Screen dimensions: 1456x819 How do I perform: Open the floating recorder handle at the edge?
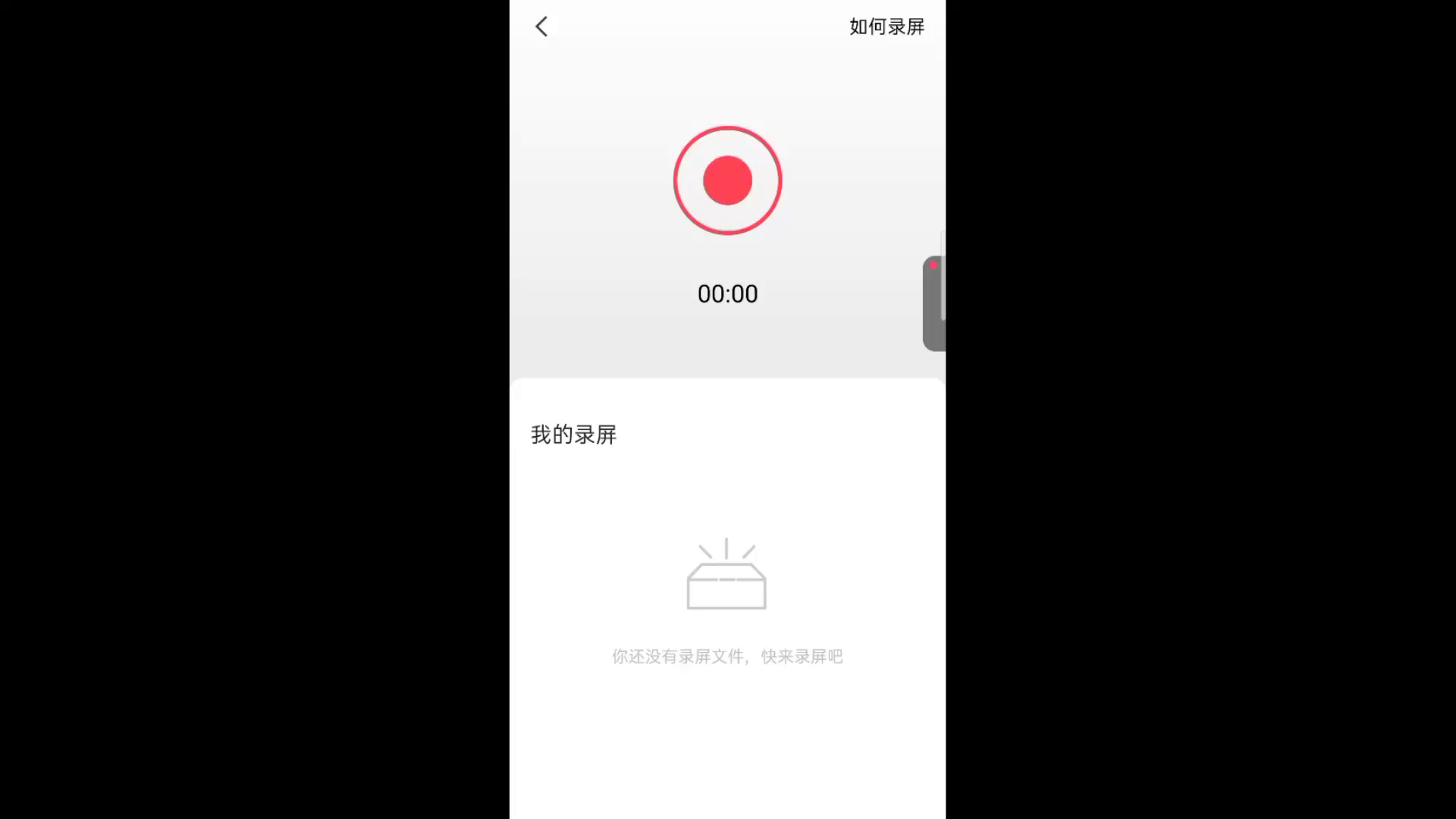934,303
